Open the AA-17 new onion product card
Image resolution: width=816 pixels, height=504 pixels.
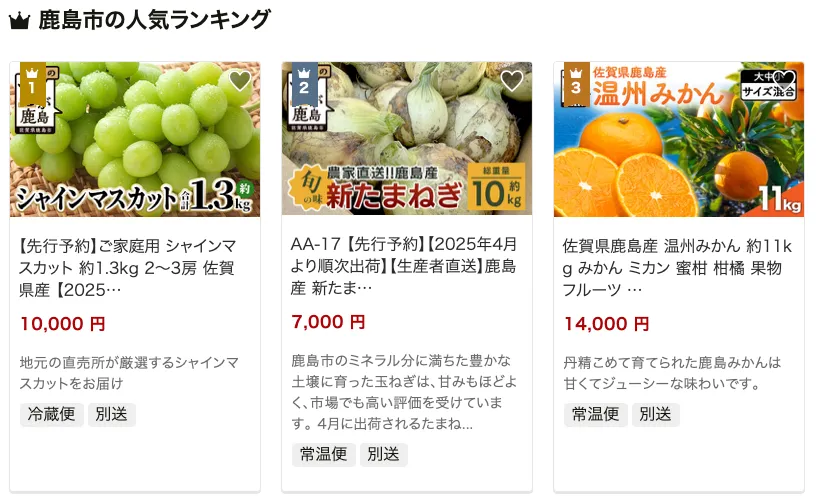click(406, 266)
